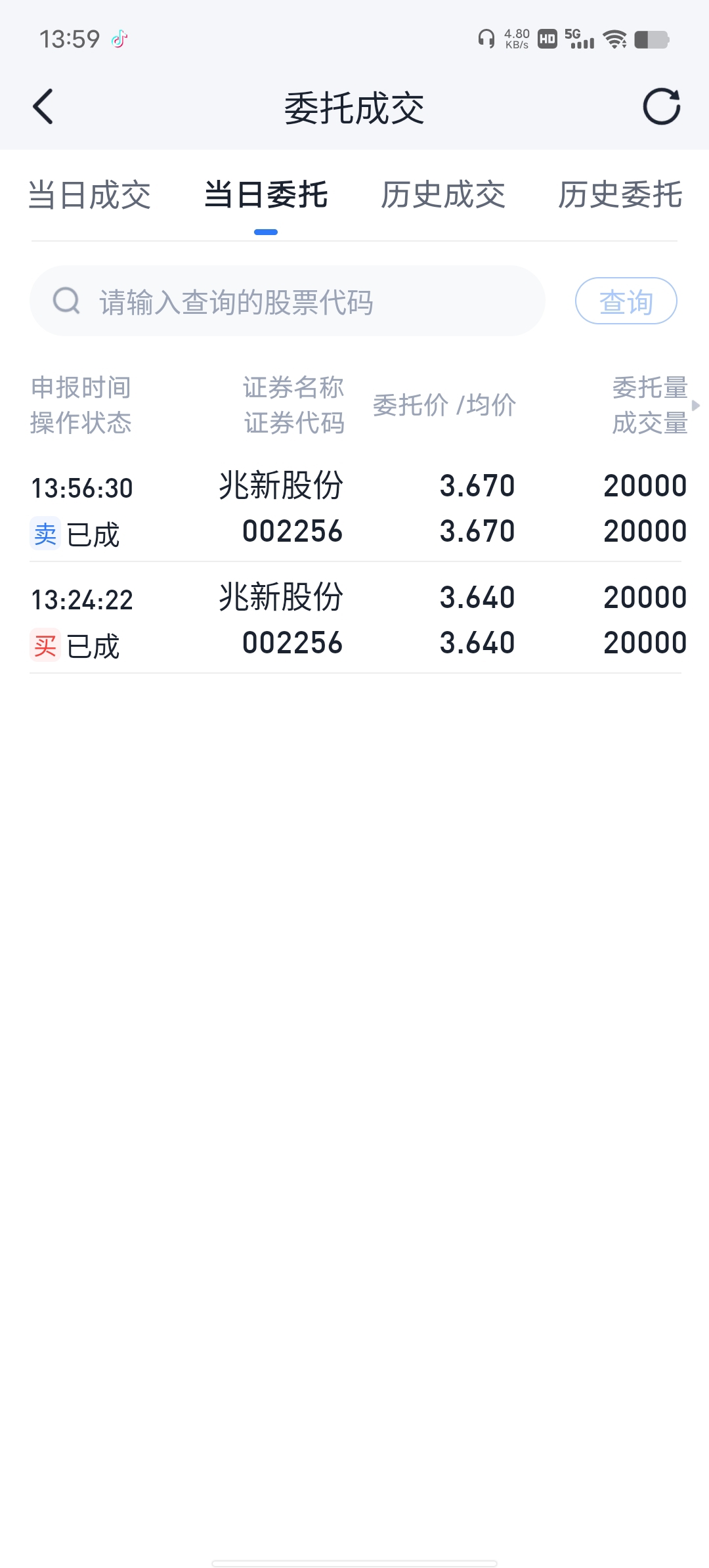Open the 历史成交 tab
Screen dimensions: 709x1568
pyautogui.click(x=443, y=195)
